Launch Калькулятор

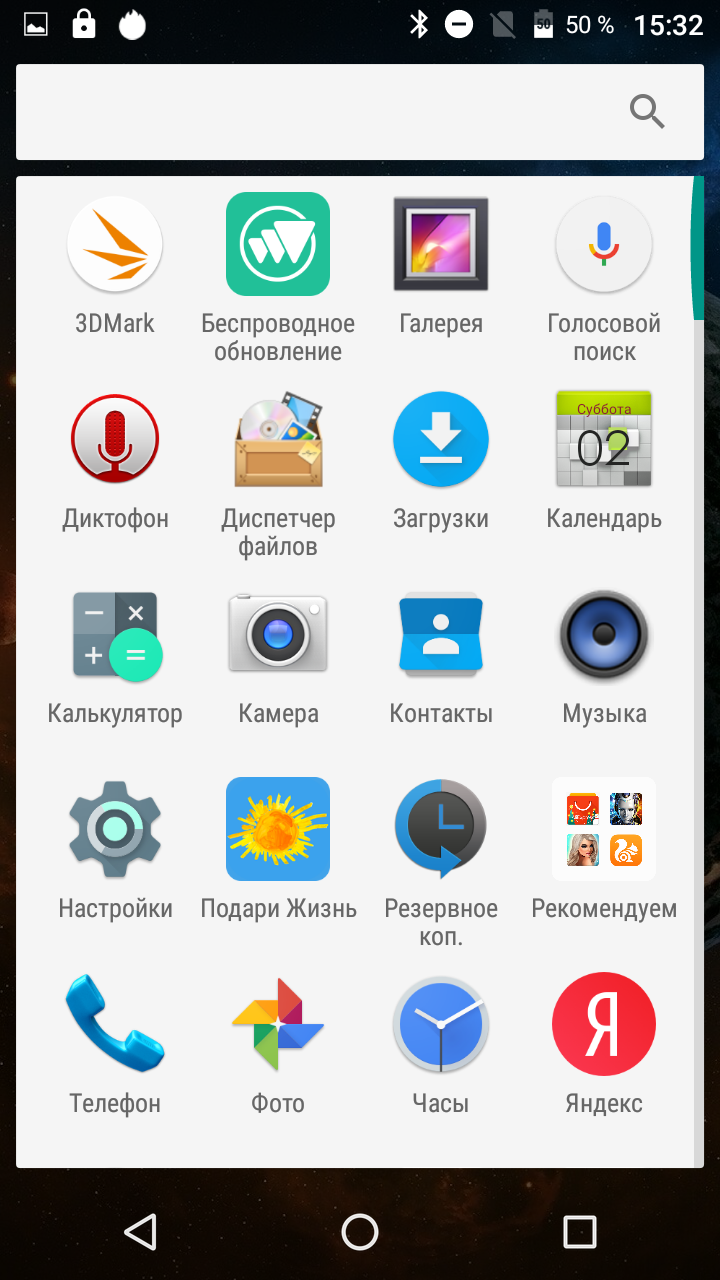coord(115,635)
